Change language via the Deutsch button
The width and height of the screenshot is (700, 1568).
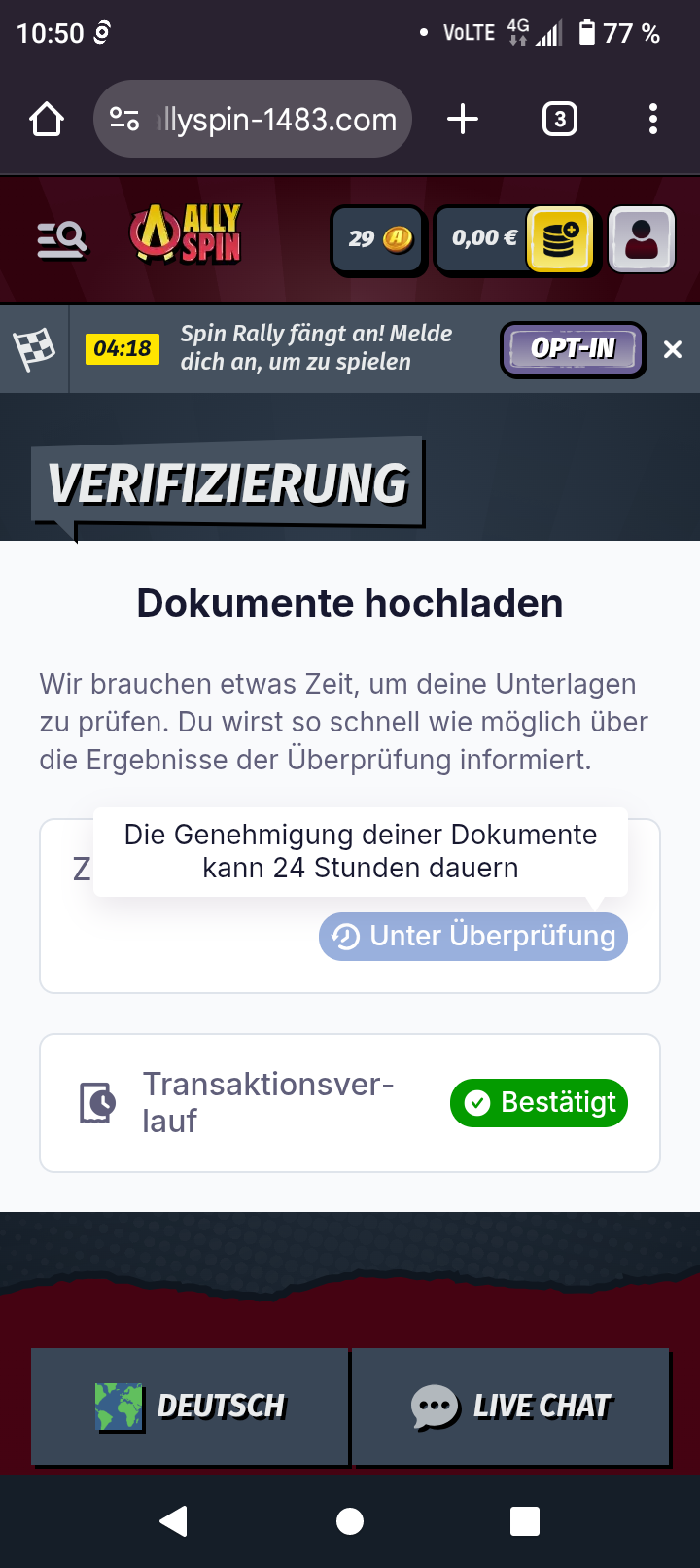pos(190,1406)
